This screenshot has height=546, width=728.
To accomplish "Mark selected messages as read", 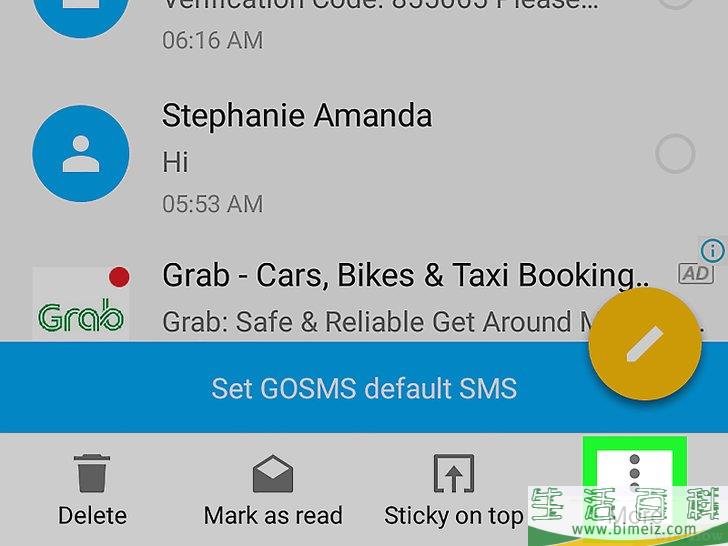I will tap(273, 490).
